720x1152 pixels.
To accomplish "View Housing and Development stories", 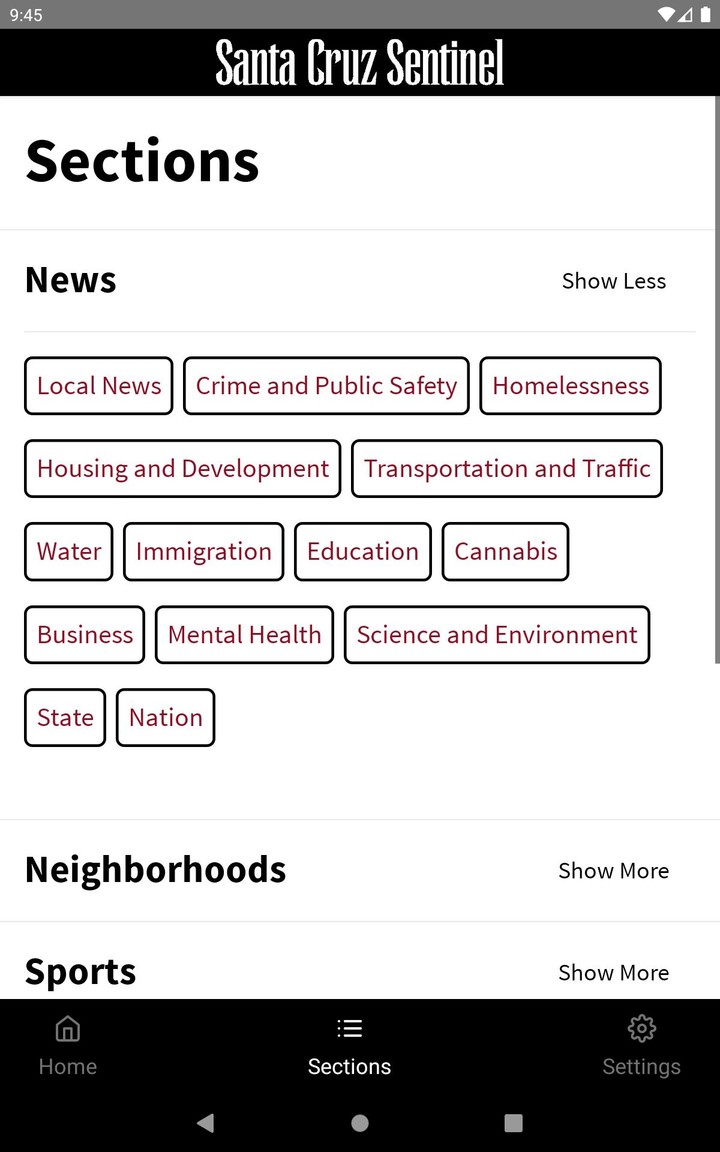I will [x=182, y=468].
